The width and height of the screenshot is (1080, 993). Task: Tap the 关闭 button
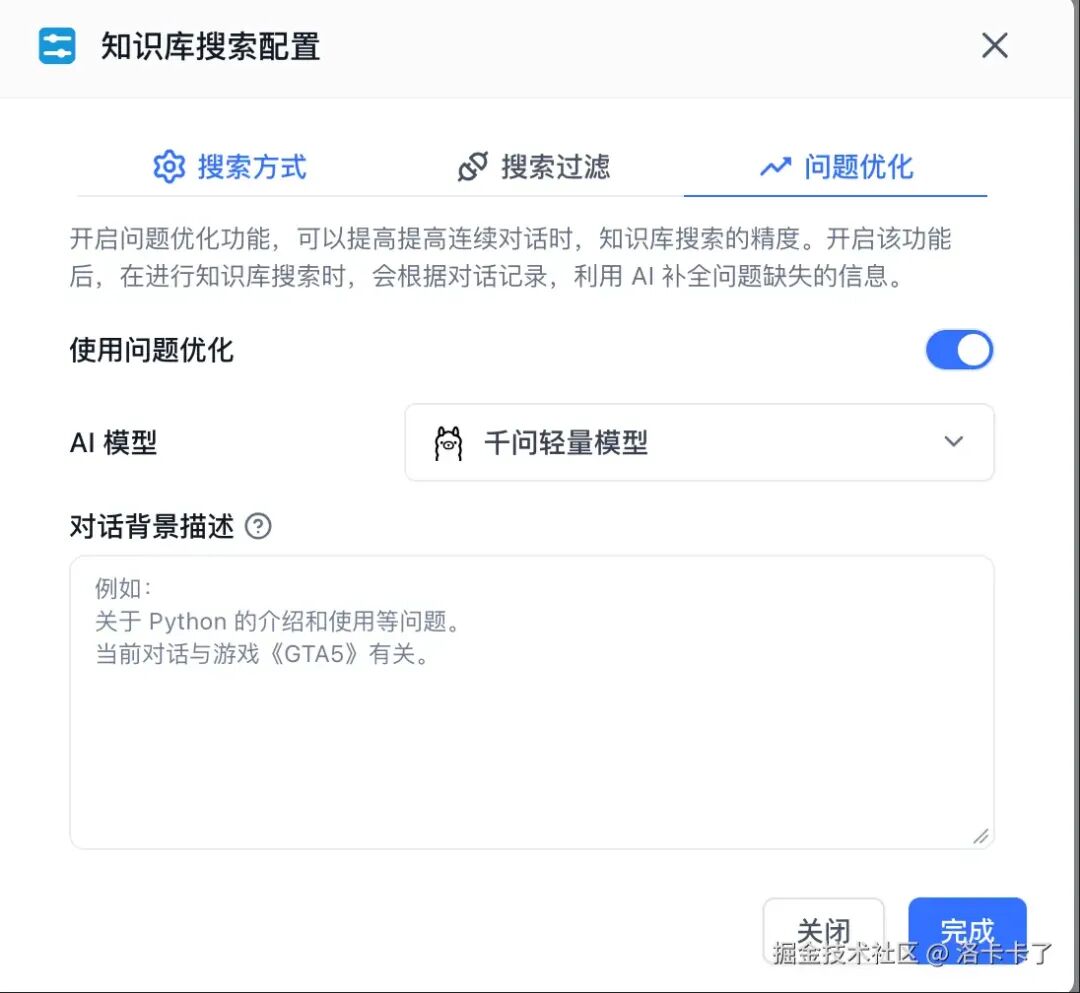pyautogui.click(x=823, y=930)
